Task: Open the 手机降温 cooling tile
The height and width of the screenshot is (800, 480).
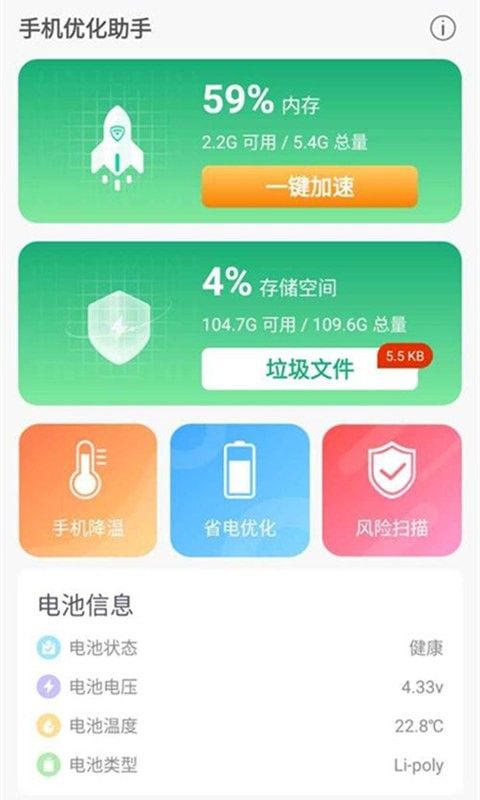Action: (x=88, y=490)
